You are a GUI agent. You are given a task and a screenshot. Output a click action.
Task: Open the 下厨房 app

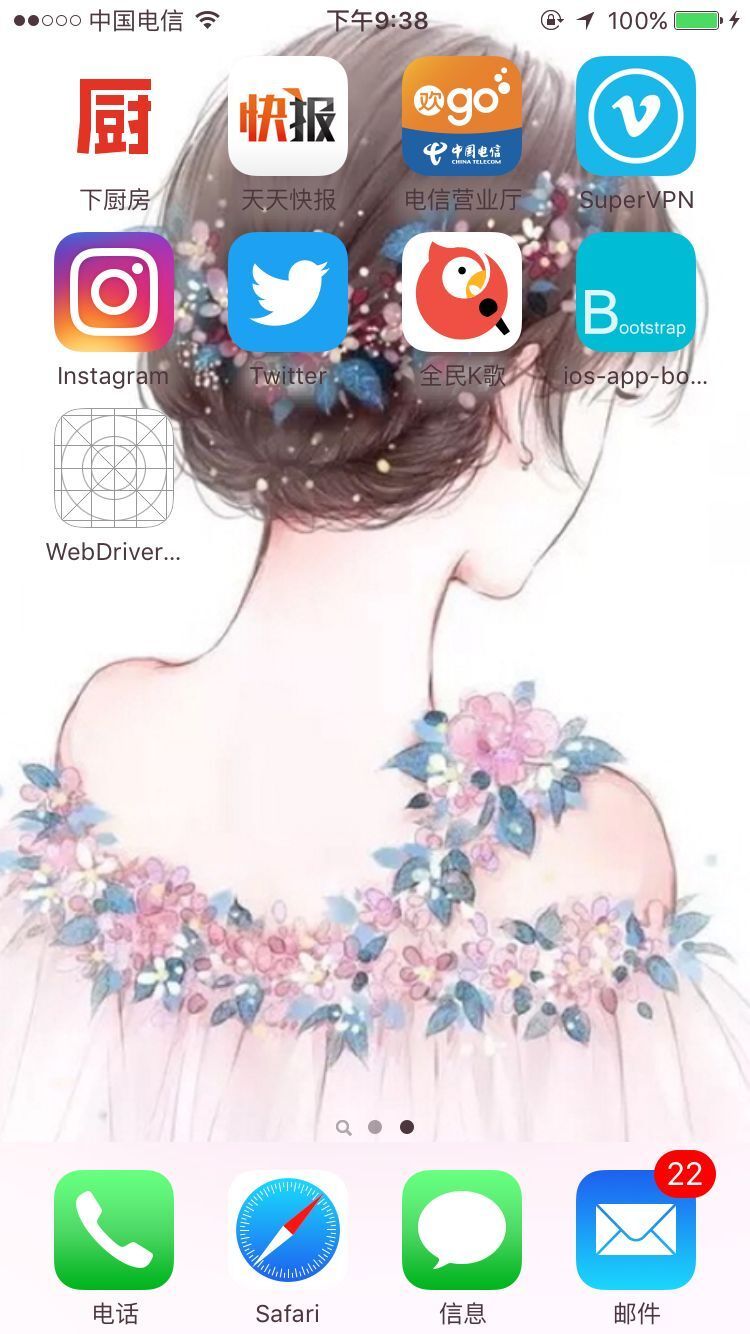tap(114, 116)
